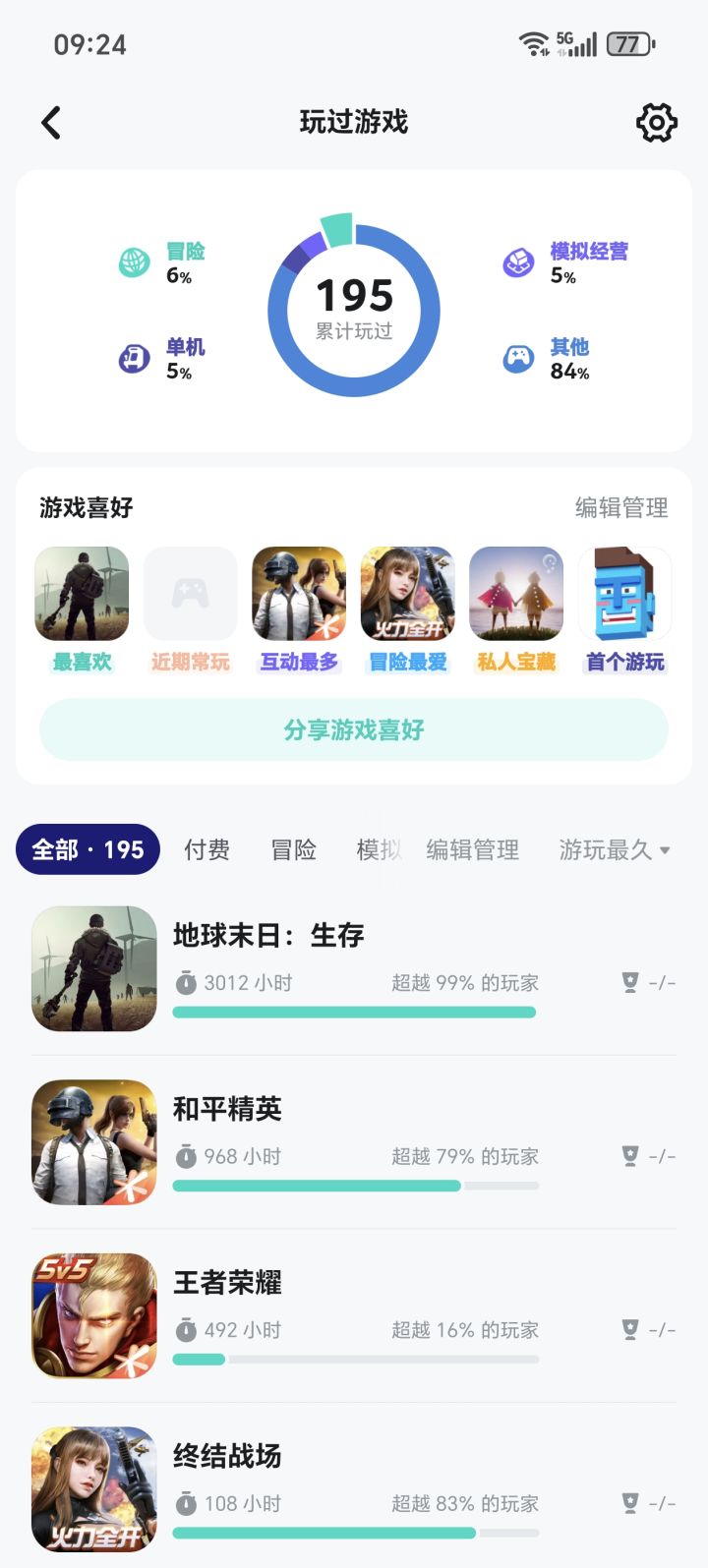Viewport: 708px width, 1568px height.
Task: Click the 其他 gamepad category icon
Action: pos(518,358)
